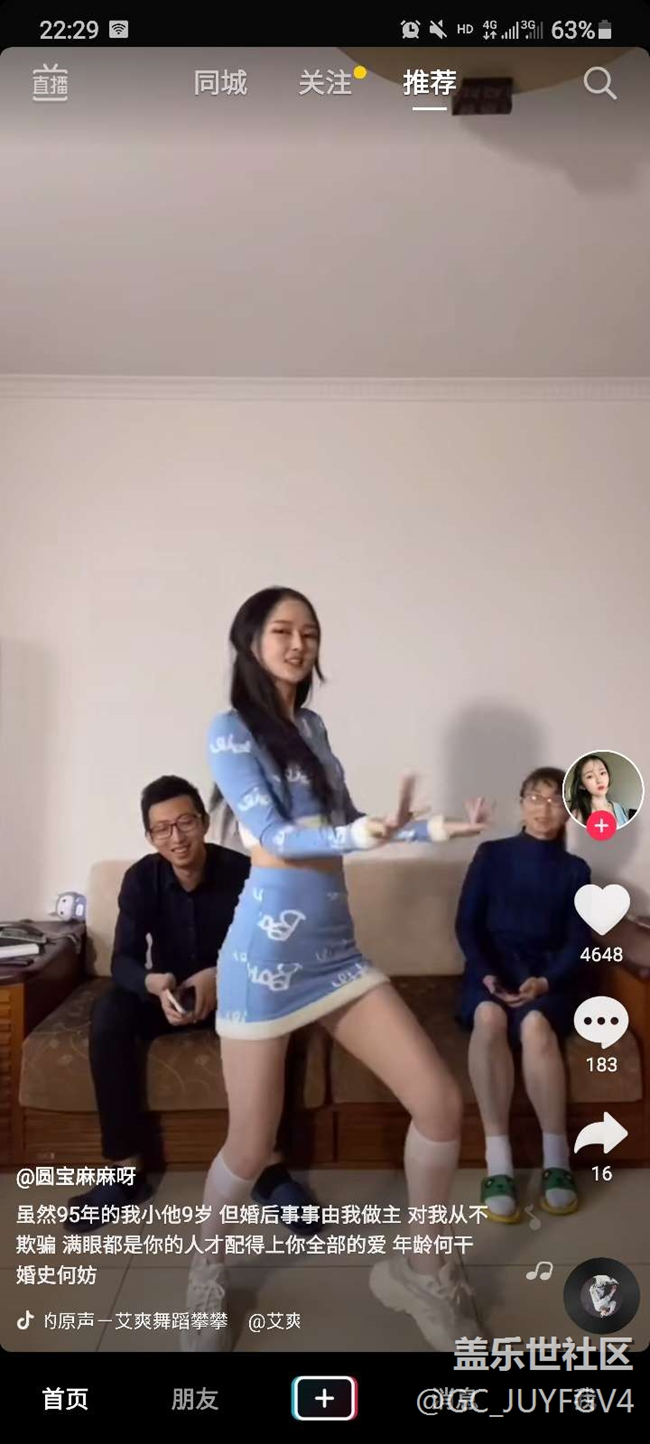
Task: Open the spinning music disc
Action: coord(601,1295)
